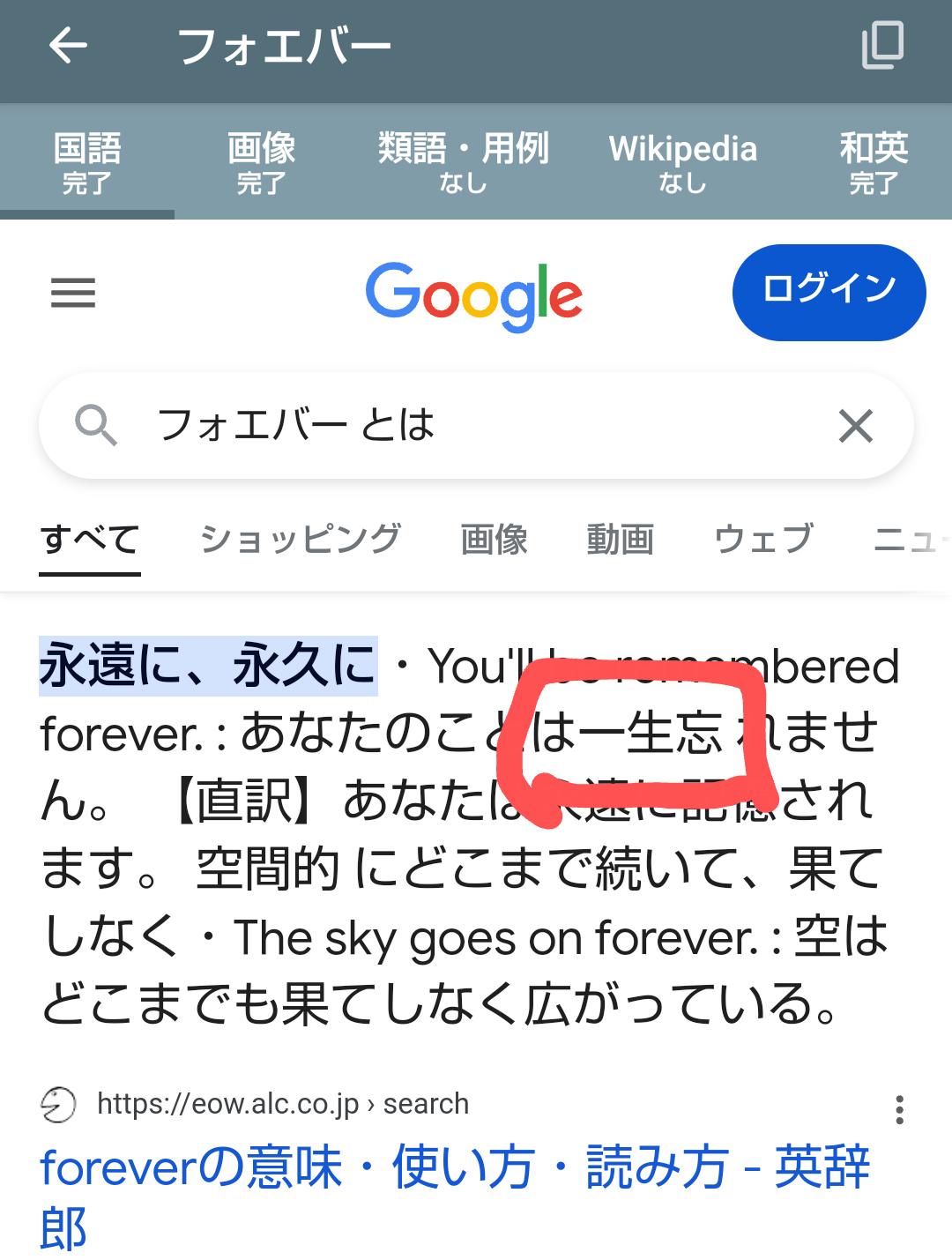Viewport: 952px width, 1260px height.
Task: Filter results by ウェブ
Action: [762, 539]
